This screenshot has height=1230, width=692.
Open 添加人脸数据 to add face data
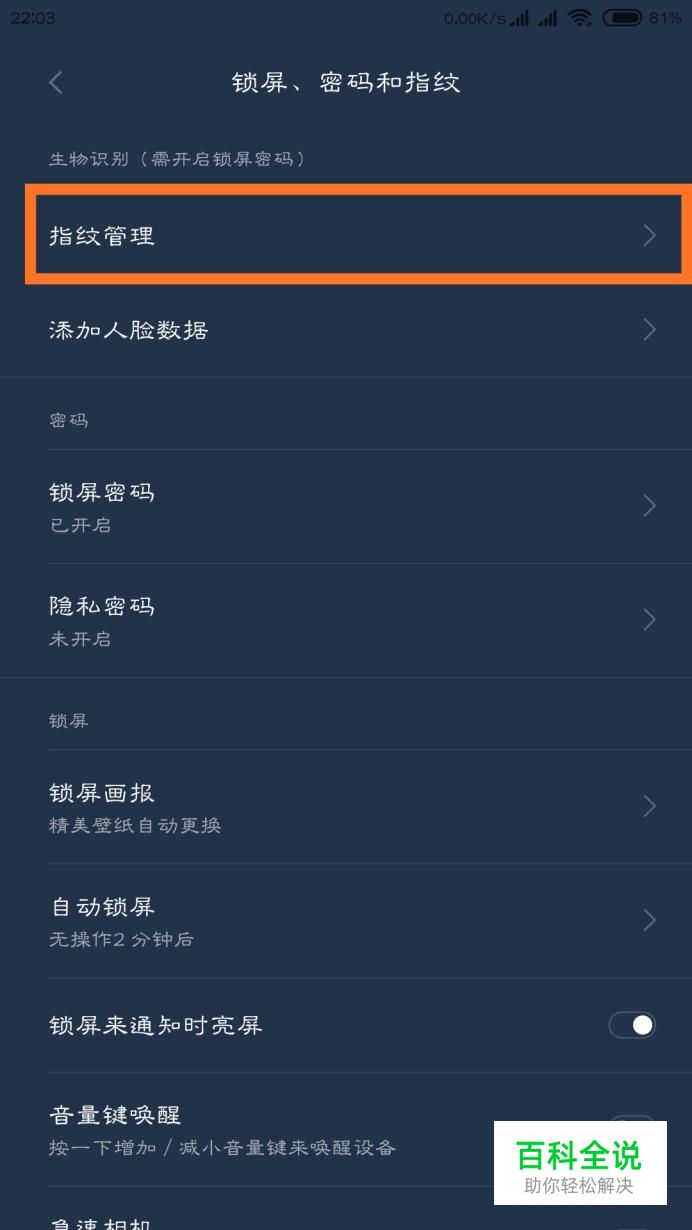click(x=346, y=330)
